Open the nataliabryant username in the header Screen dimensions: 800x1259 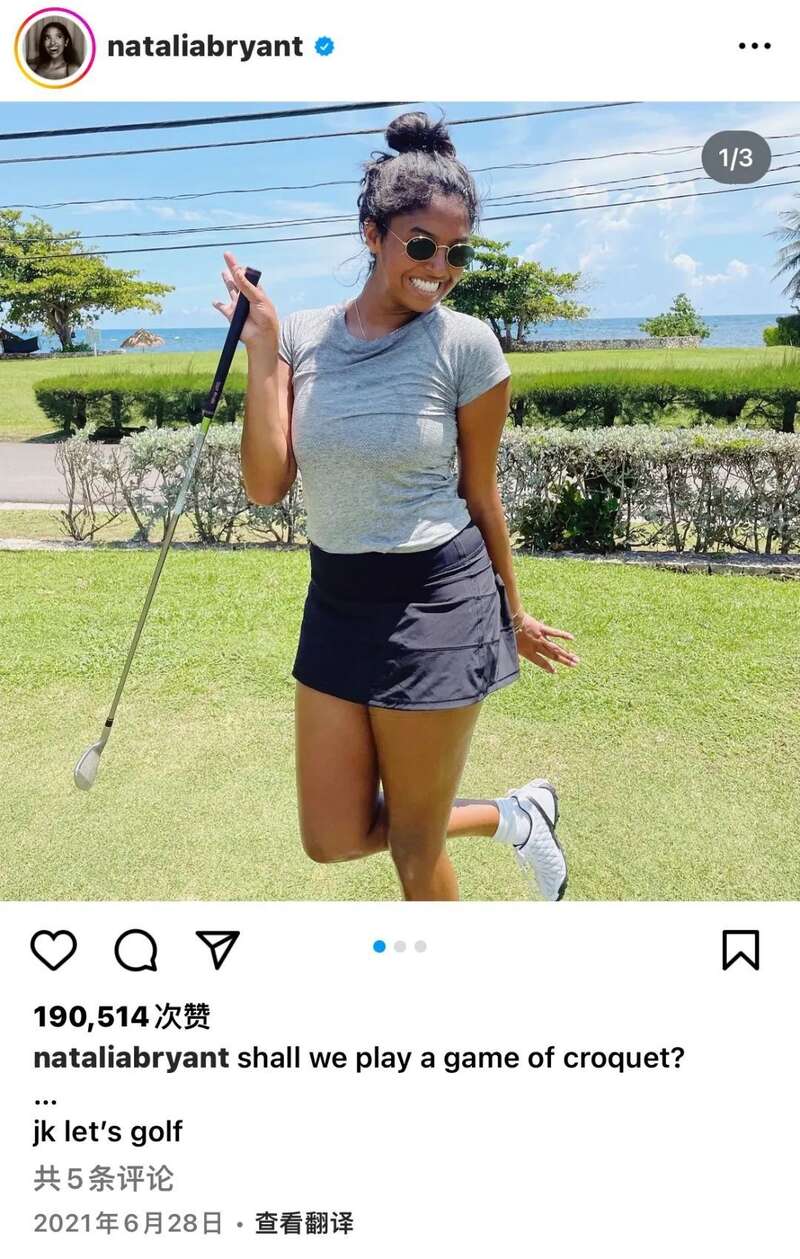click(205, 47)
